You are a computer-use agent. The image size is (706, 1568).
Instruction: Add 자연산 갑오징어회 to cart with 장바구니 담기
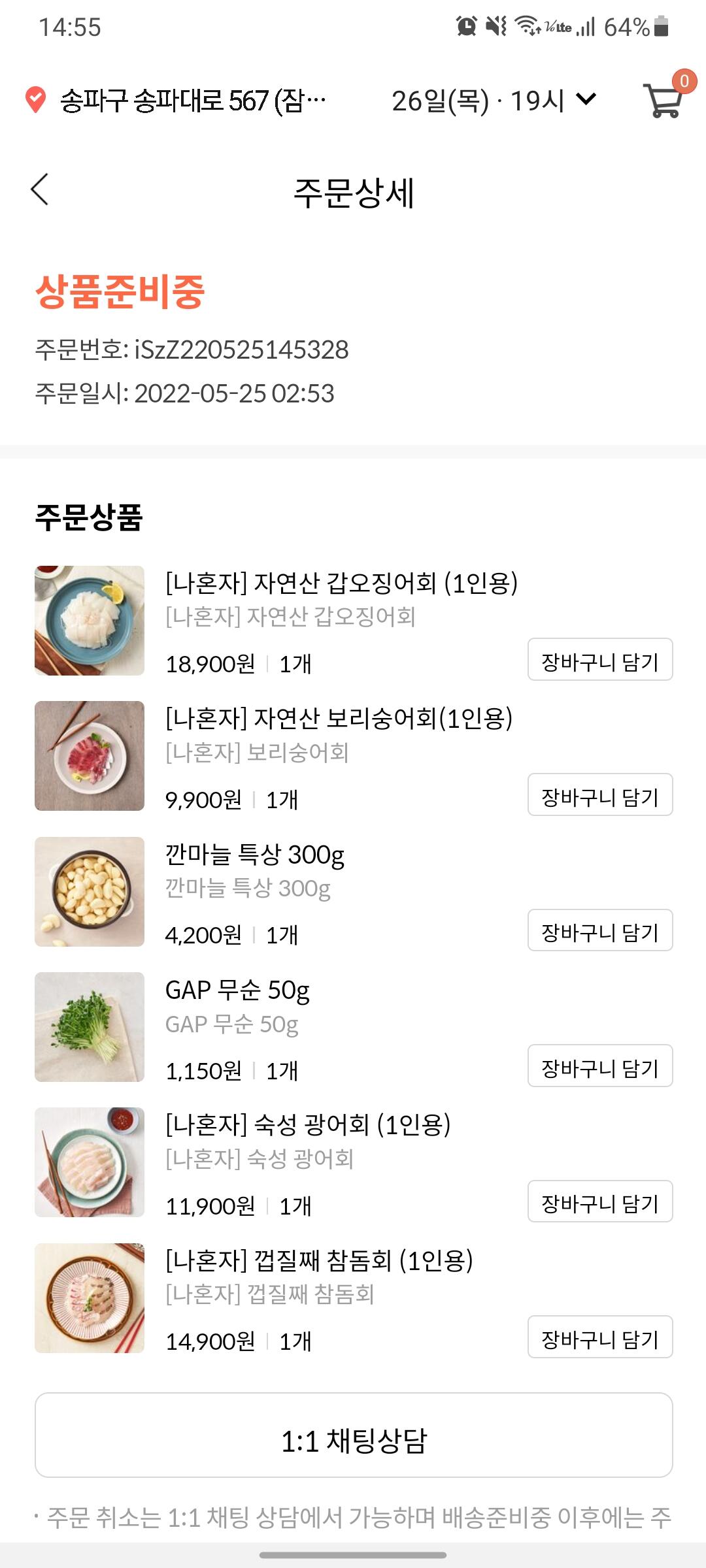(599, 660)
